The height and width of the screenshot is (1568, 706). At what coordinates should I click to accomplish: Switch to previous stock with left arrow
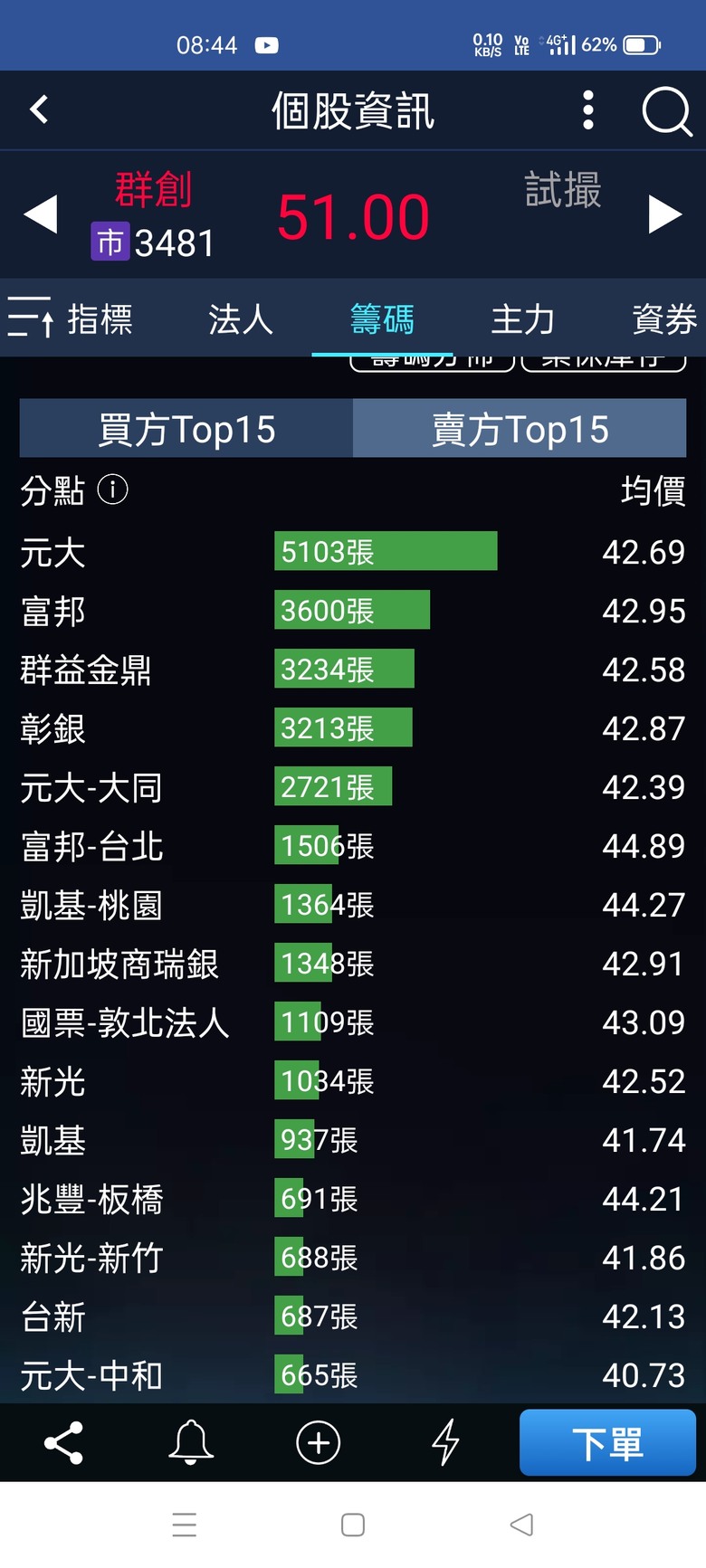pos(40,214)
